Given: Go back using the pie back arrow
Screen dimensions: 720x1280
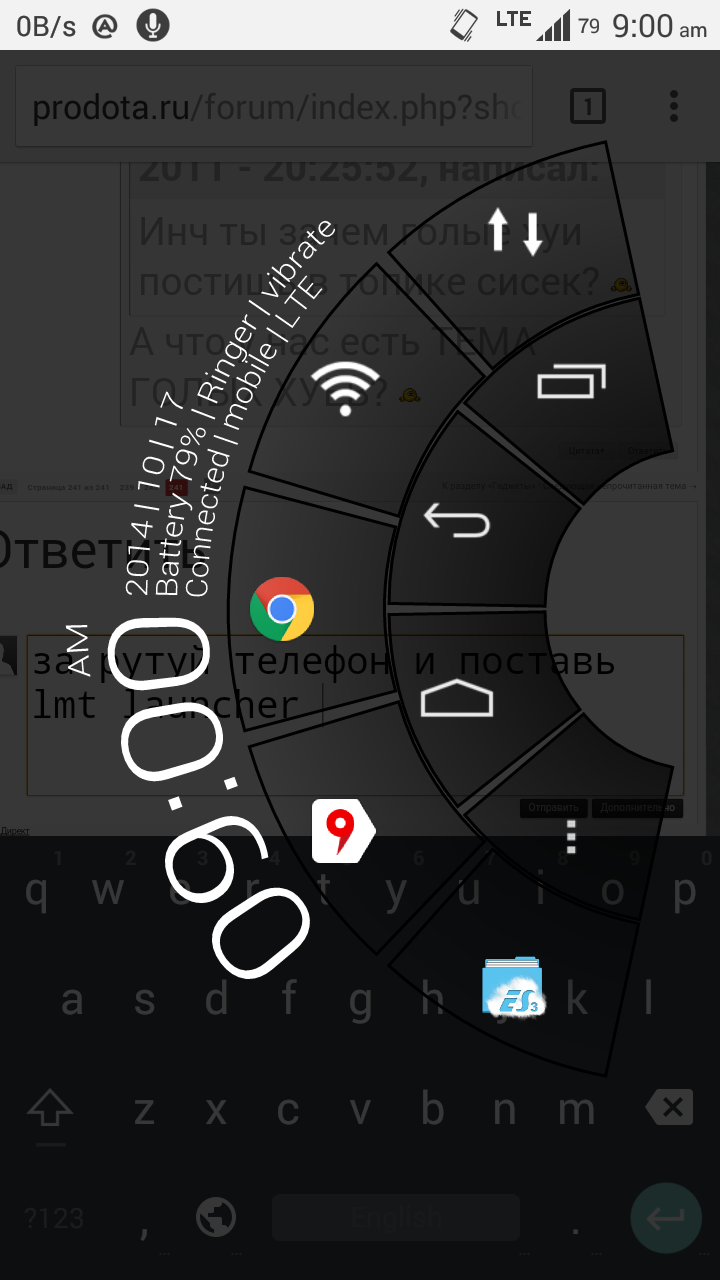Looking at the screenshot, I should 458,521.
